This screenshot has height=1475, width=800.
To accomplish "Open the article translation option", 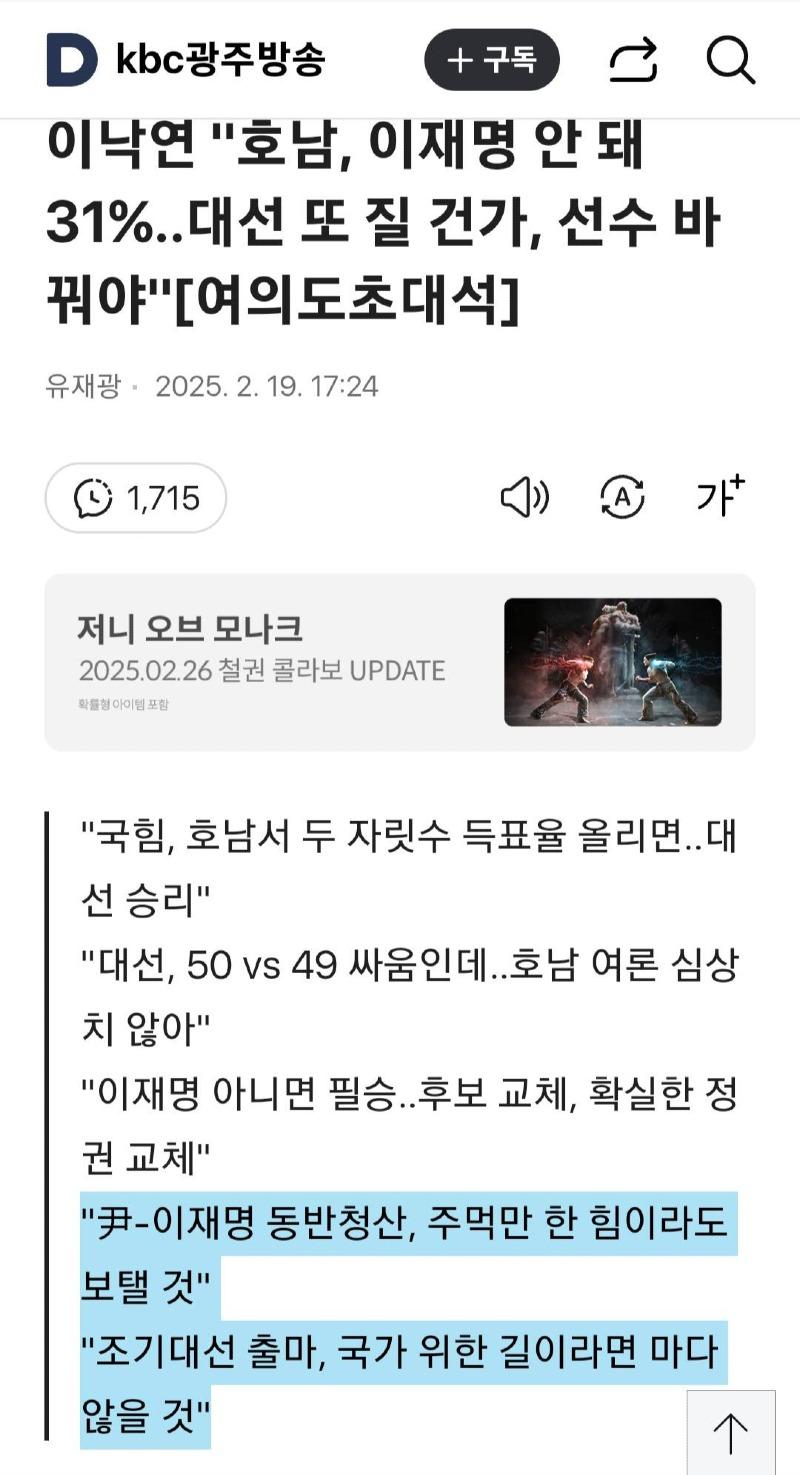I will pyautogui.click(x=622, y=497).
